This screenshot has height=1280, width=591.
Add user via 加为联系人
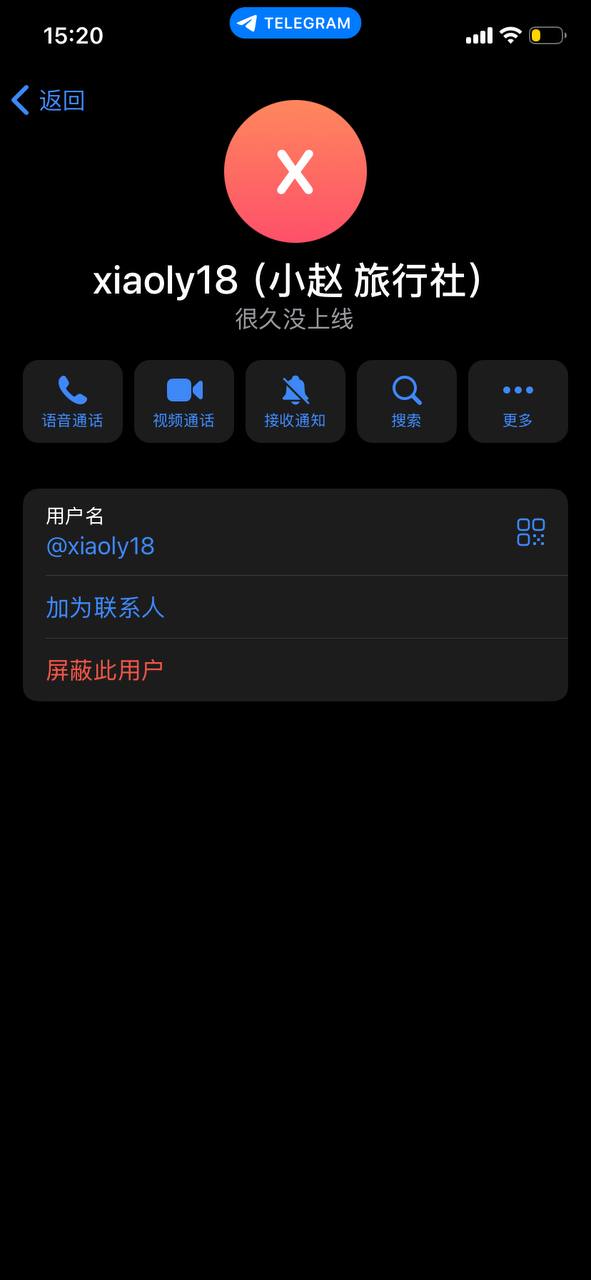(x=295, y=607)
